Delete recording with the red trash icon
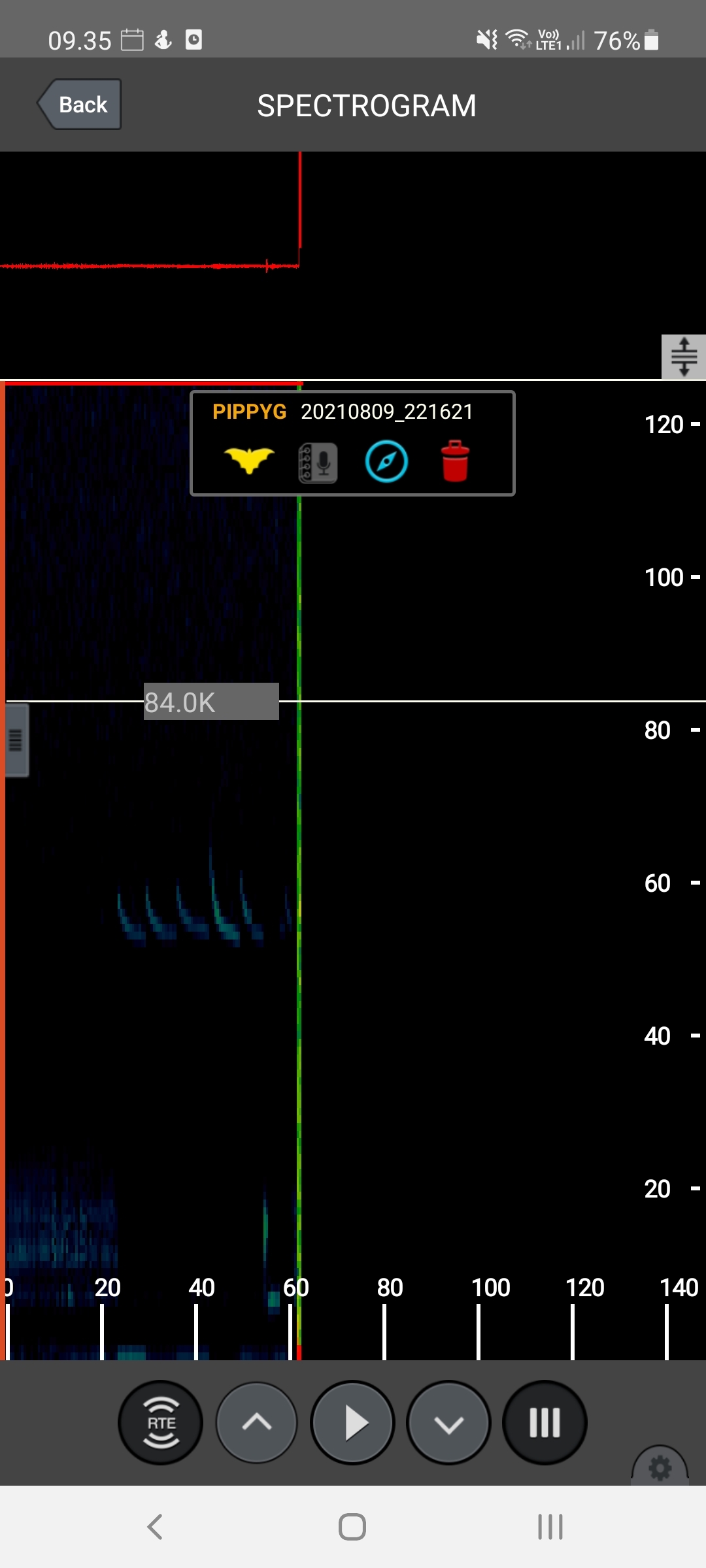 (x=455, y=461)
